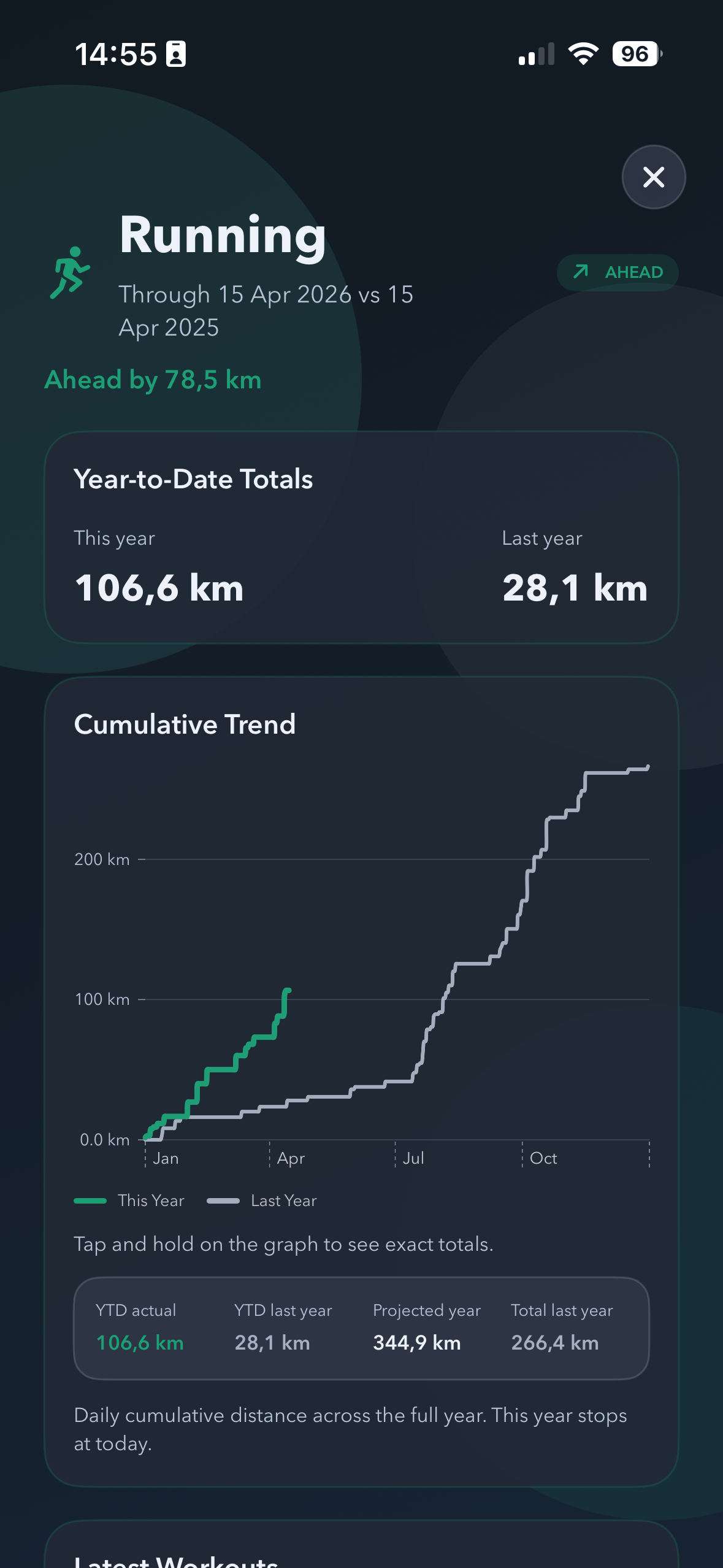Expand the Cumulative Trend section
The width and height of the screenshot is (723, 1568).
tap(184, 724)
